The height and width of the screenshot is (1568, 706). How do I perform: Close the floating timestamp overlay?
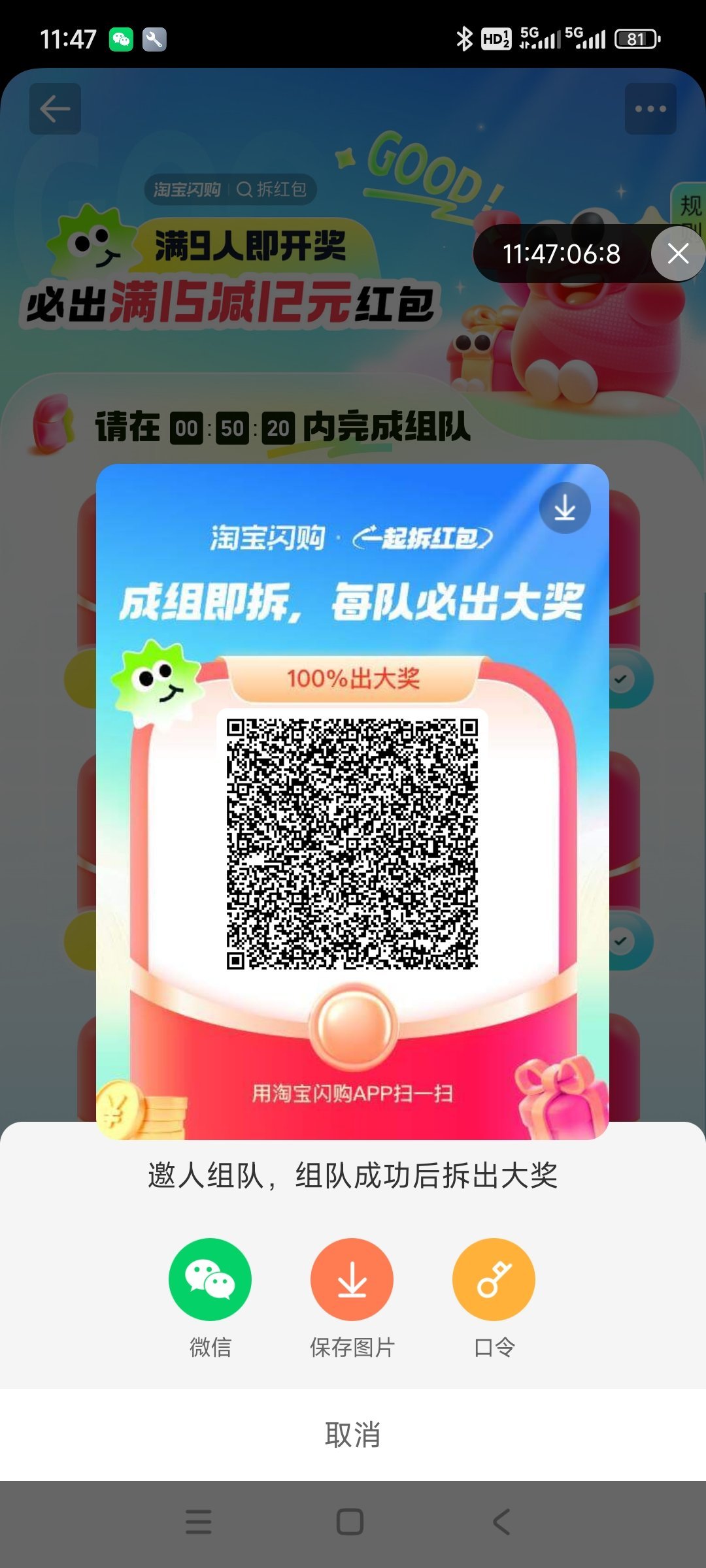[x=678, y=253]
